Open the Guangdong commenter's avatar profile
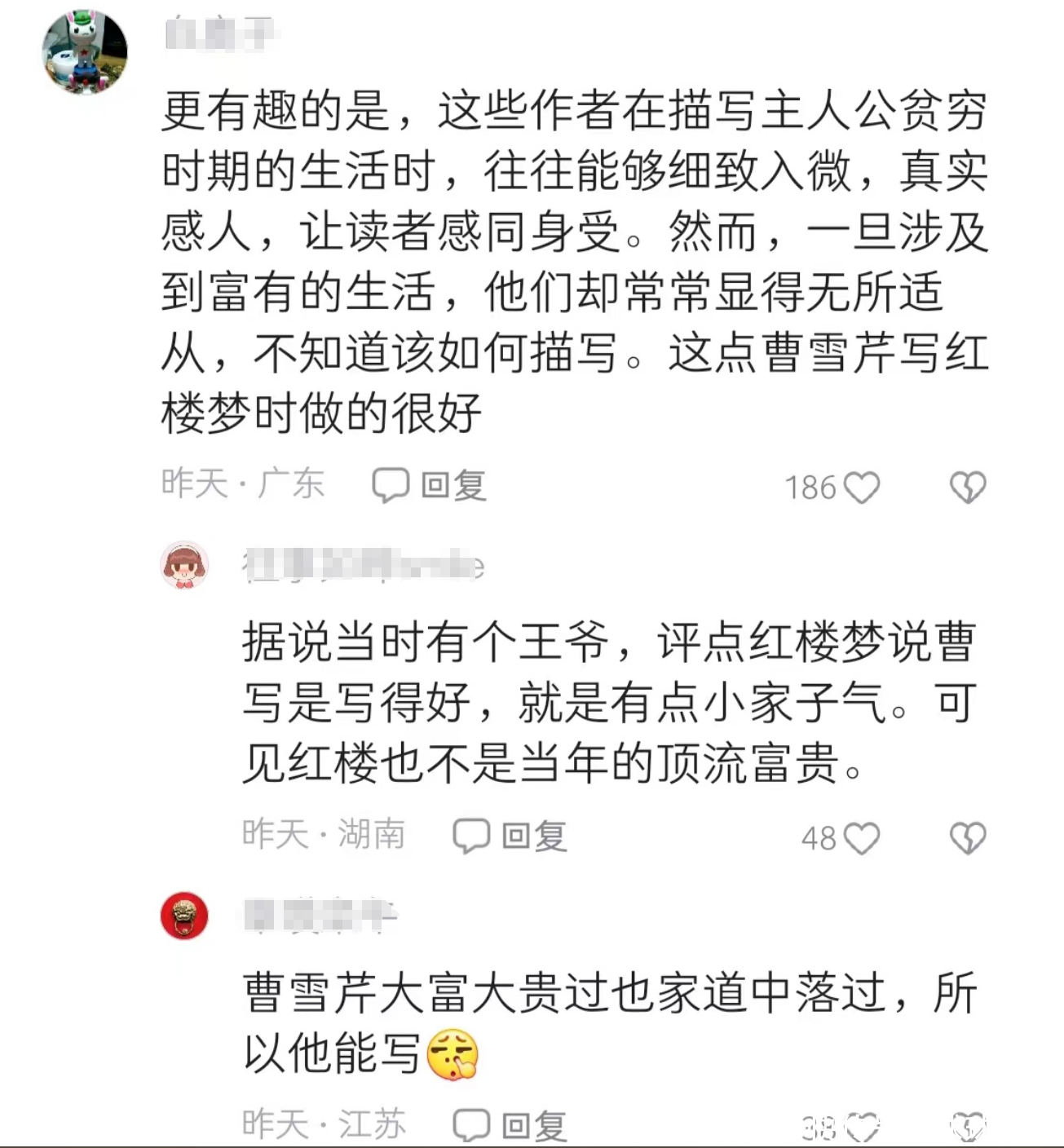Image resolution: width=1064 pixels, height=1148 pixels. [x=85, y=52]
